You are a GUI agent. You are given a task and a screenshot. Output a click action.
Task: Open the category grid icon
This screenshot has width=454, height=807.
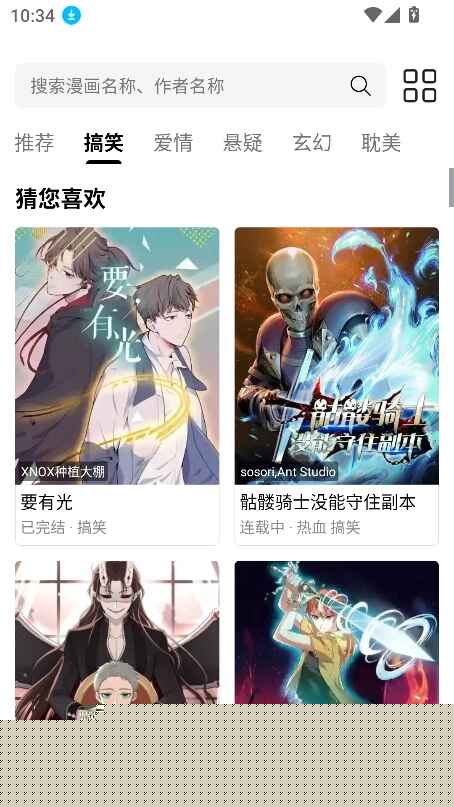(420, 85)
